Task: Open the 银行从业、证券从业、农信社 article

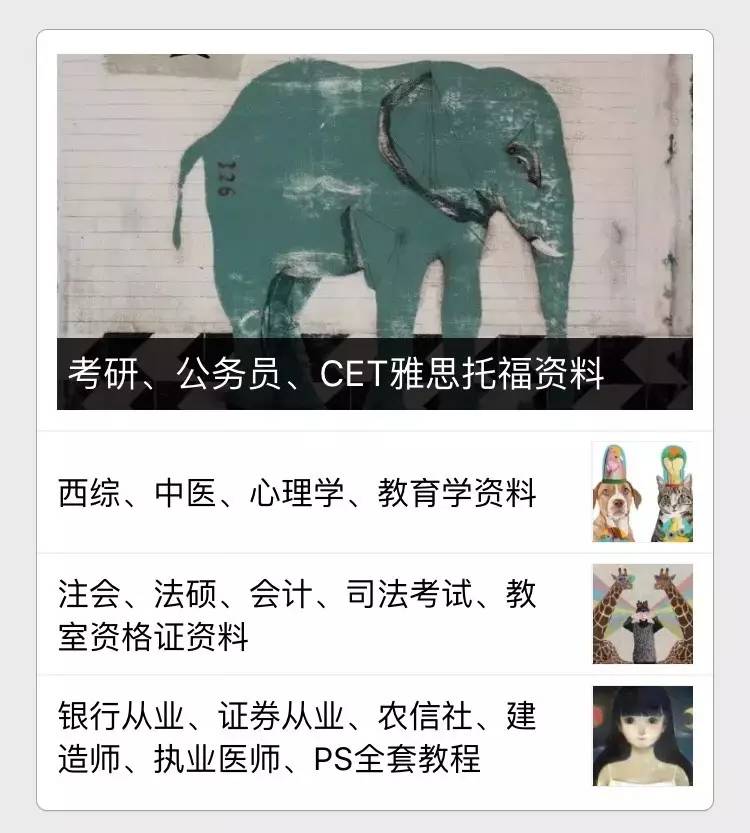Action: pyautogui.click(x=298, y=736)
